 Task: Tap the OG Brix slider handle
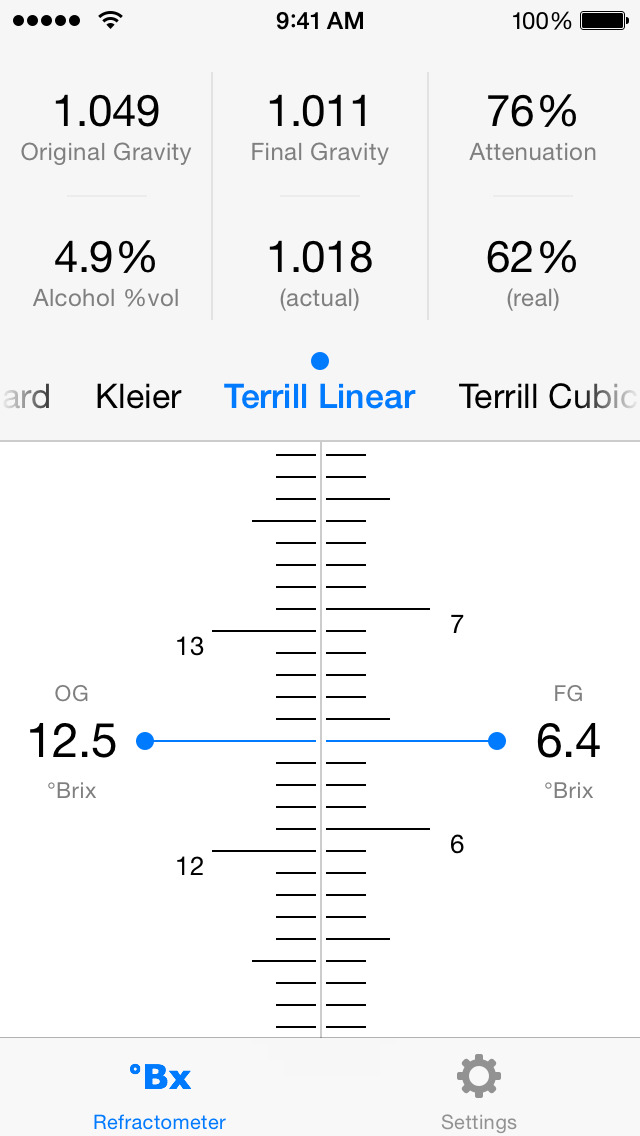click(x=146, y=741)
